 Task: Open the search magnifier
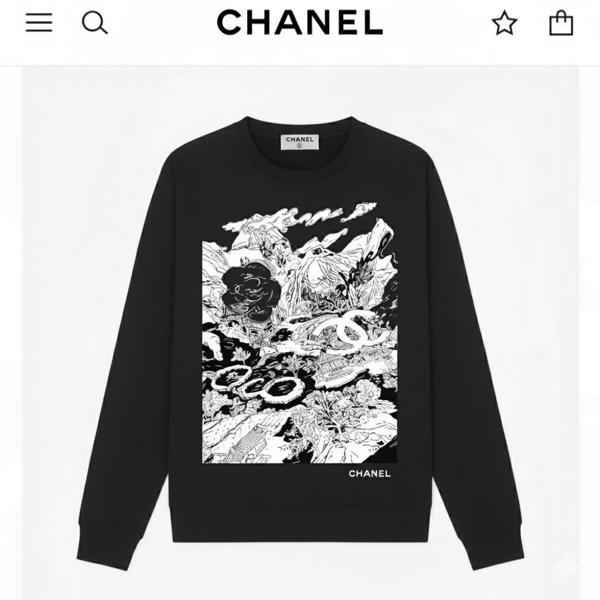pyautogui.click(x=94, y=22)
